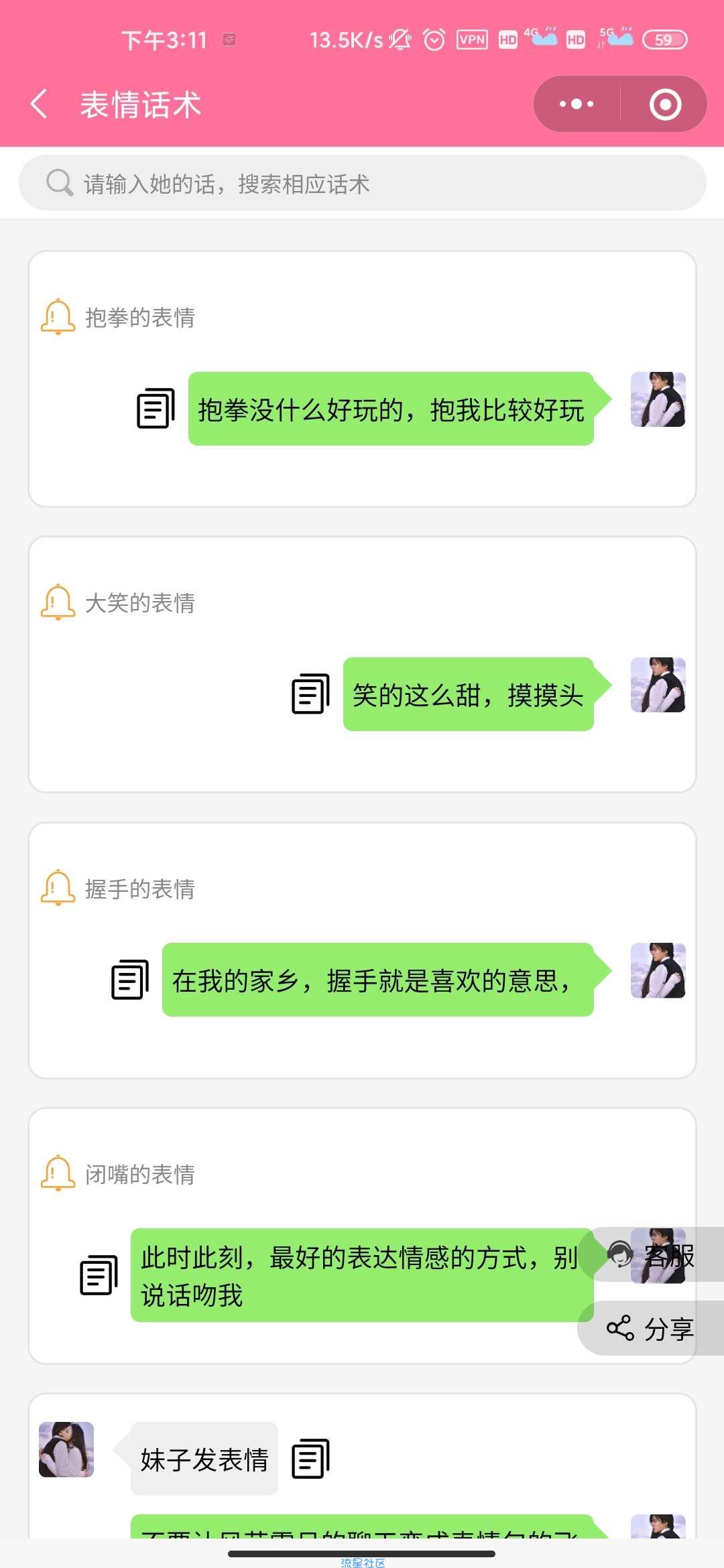Go back from 表情话术 page
The width and height of the screenshot is (724, 1568).
pos(39,105)
